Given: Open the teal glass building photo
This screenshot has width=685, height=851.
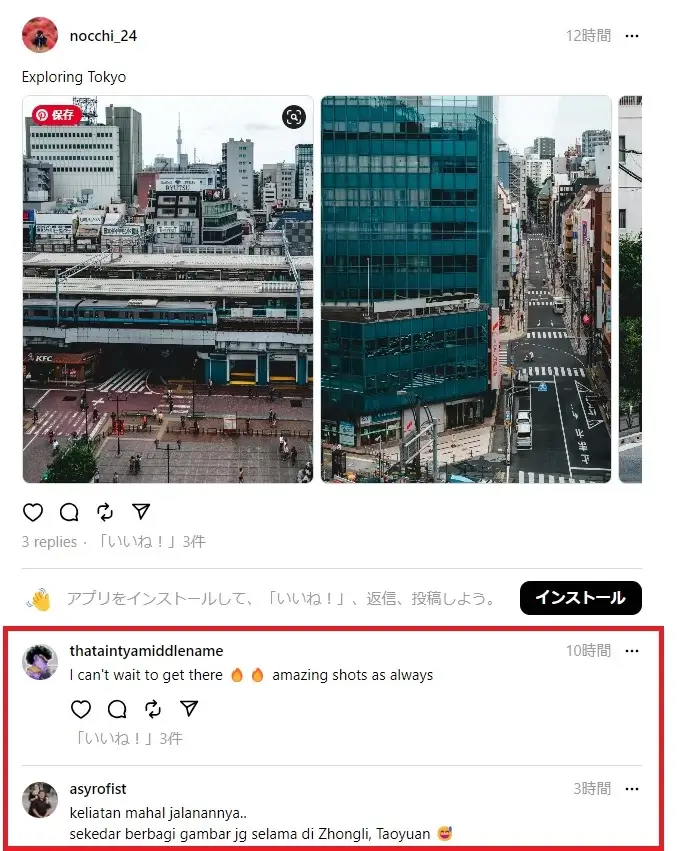Looking at the screenshot, I should [465, 290].
